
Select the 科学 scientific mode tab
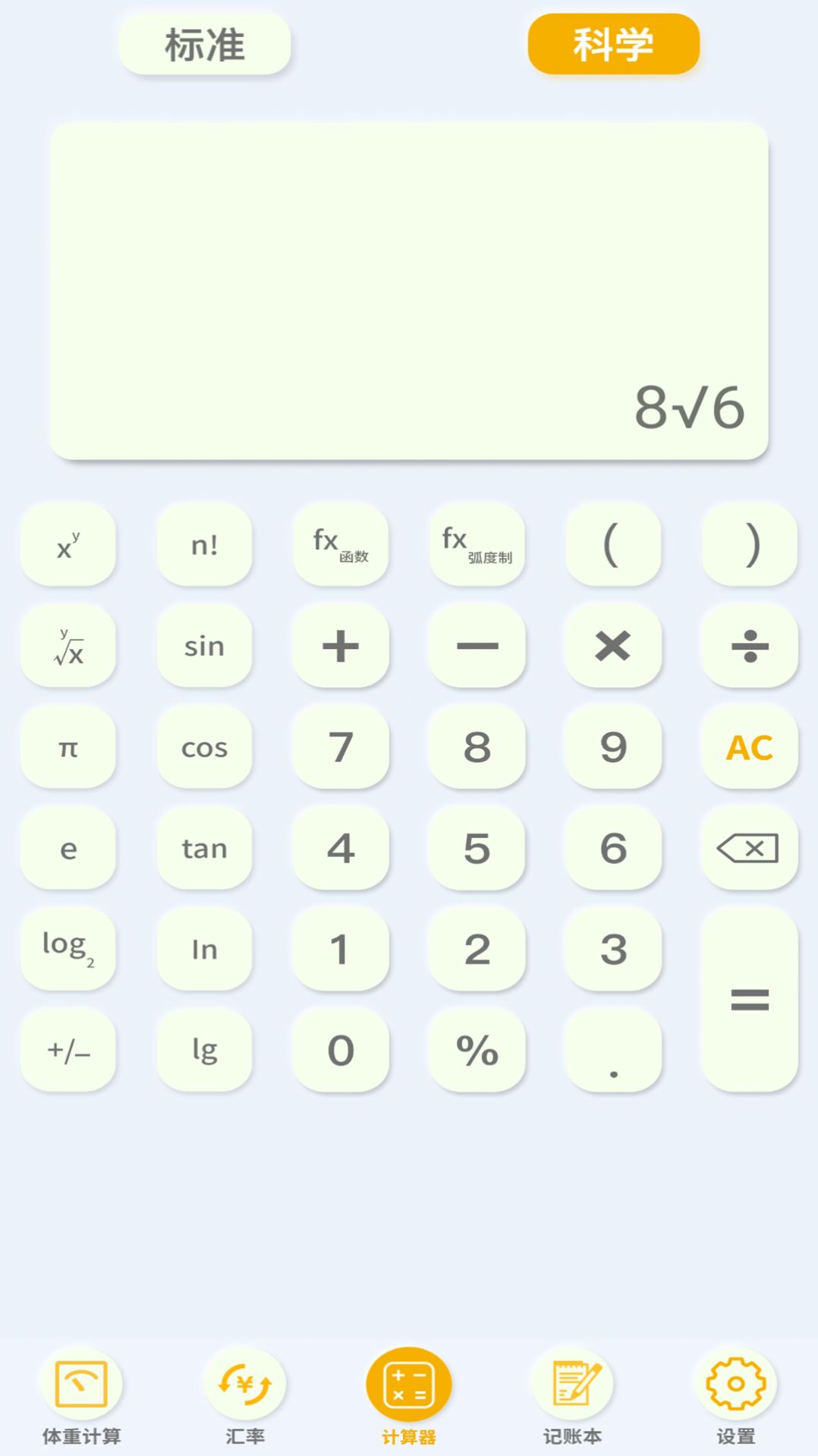tap(613, 44)
